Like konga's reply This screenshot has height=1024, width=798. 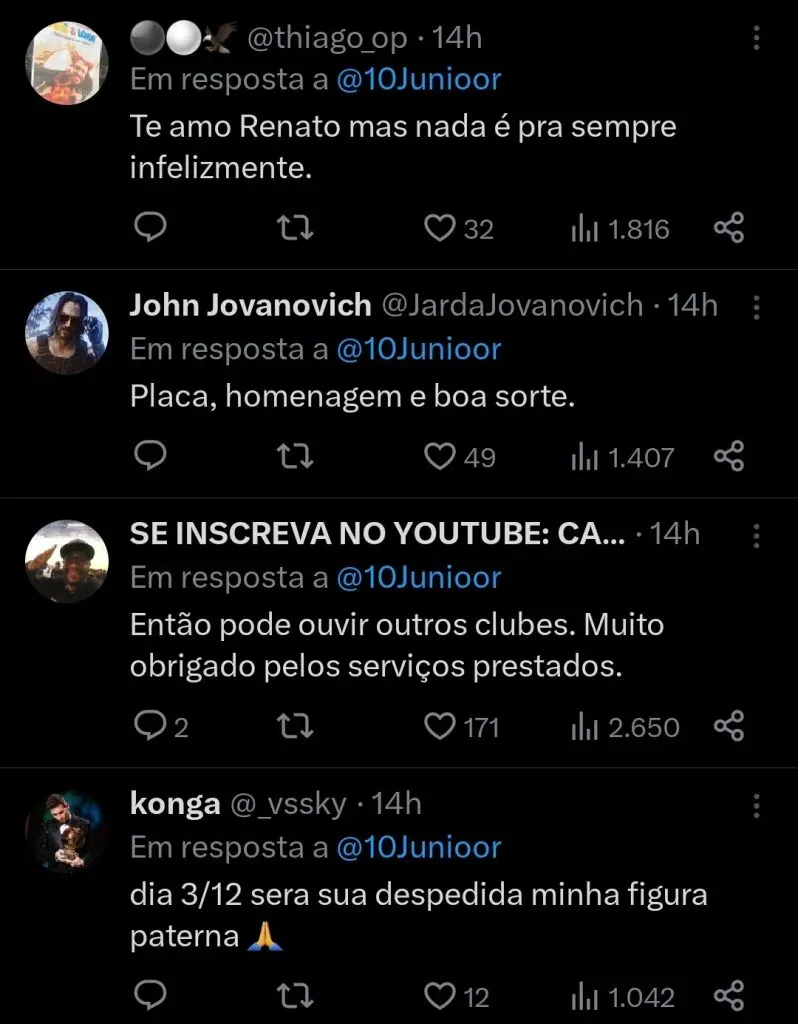440,996
